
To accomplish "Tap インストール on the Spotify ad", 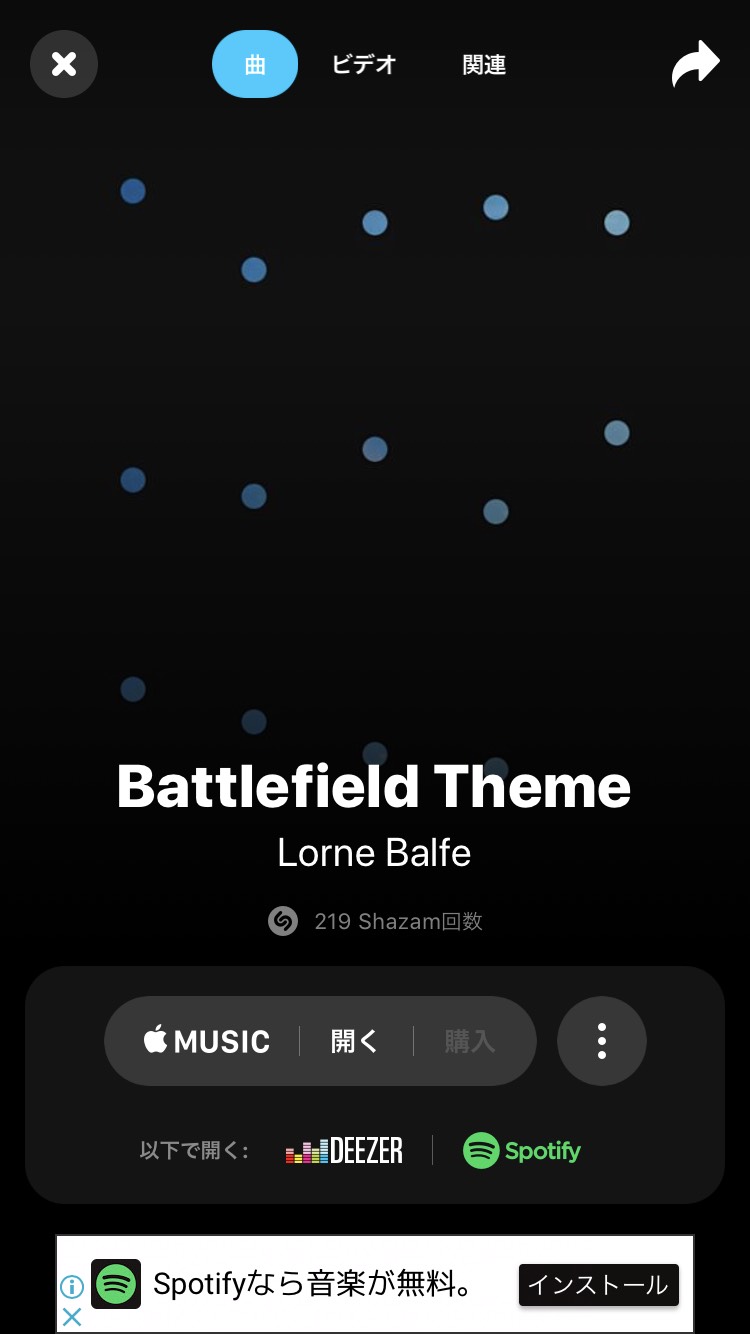I will coord(598,1285).
